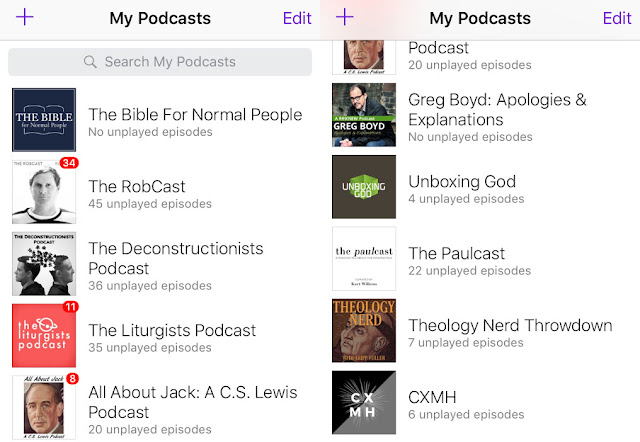Open the Unboxing God podcast
This screenshot has height=442, width=640.
(x=480, y=187)
